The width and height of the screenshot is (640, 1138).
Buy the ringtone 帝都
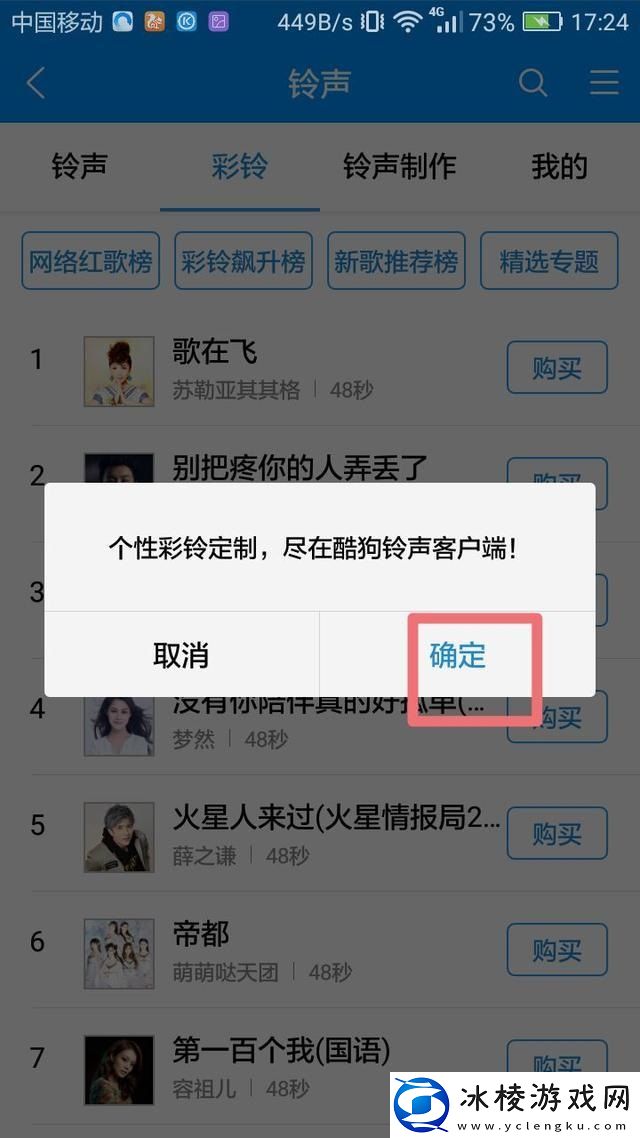tap(557, 949)
